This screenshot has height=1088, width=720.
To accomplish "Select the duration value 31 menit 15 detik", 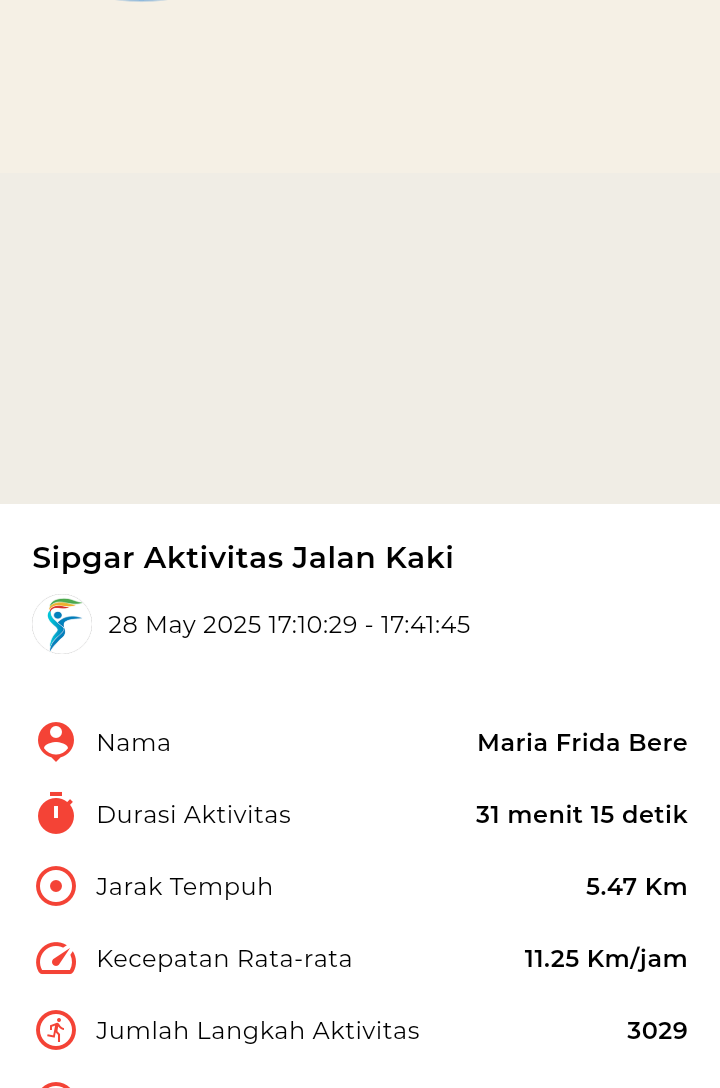I will (581, 814).
